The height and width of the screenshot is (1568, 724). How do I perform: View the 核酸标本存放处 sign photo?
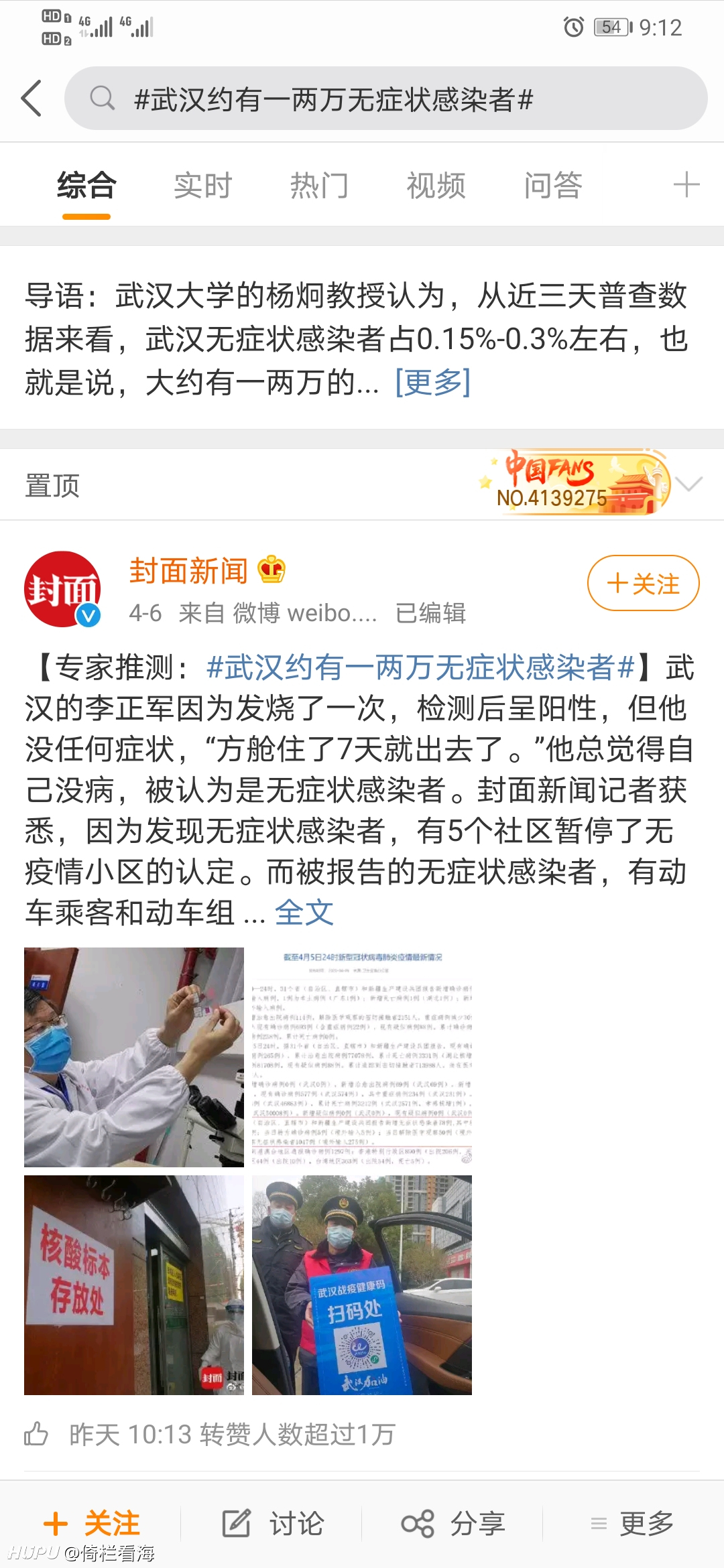134,1285
